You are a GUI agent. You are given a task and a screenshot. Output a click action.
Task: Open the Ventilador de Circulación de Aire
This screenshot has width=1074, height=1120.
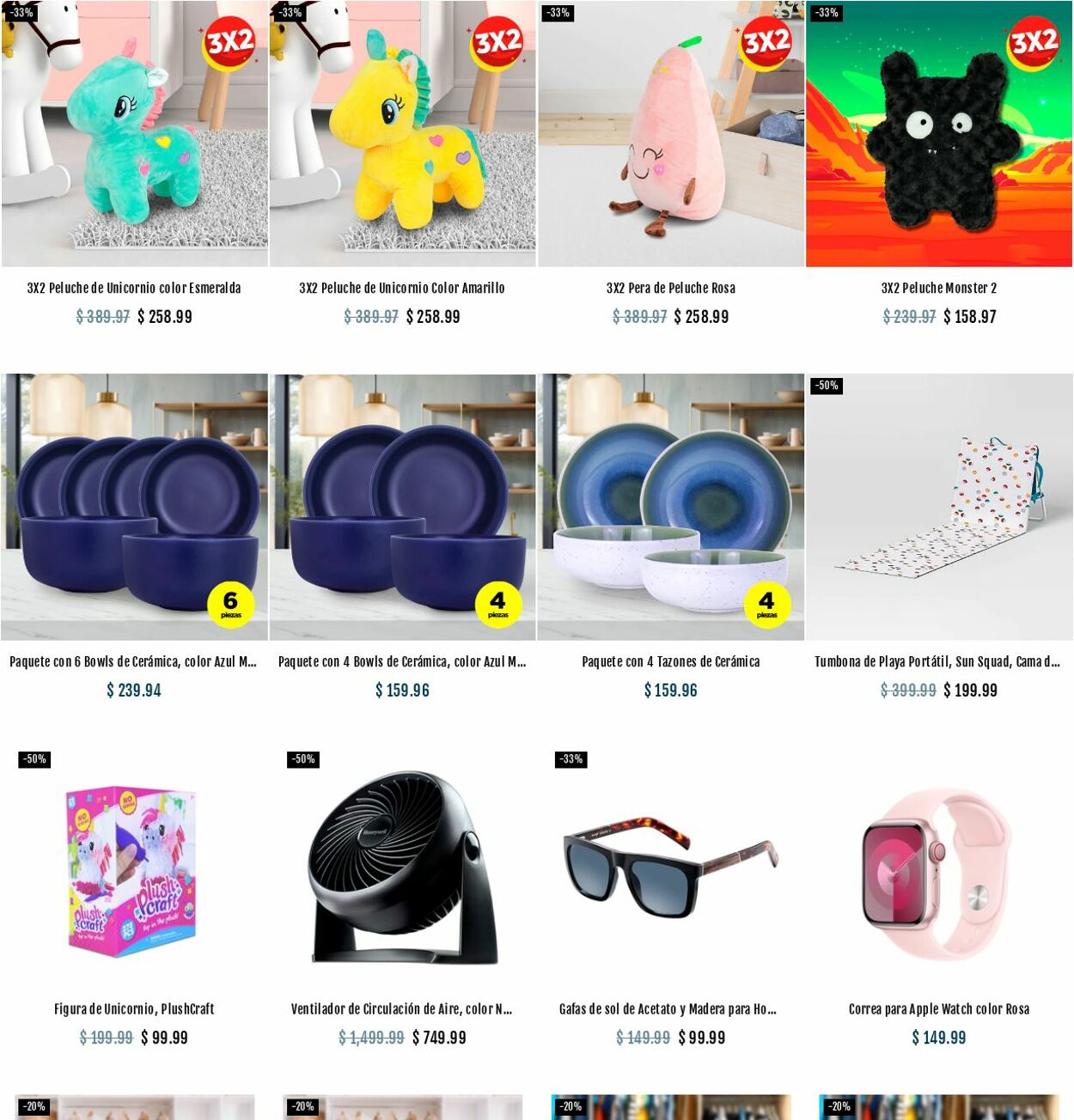[402, 867]
